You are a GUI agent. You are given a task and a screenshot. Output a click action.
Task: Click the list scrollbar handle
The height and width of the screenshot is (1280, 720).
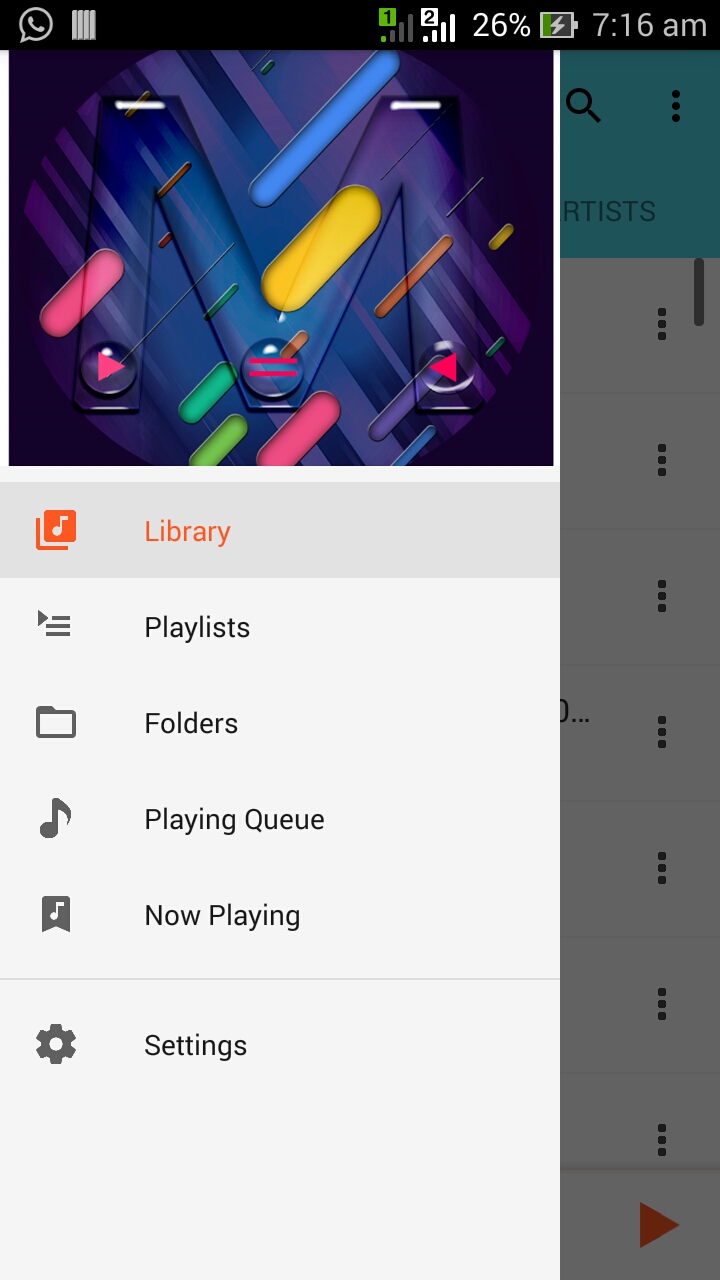[697, 290]
